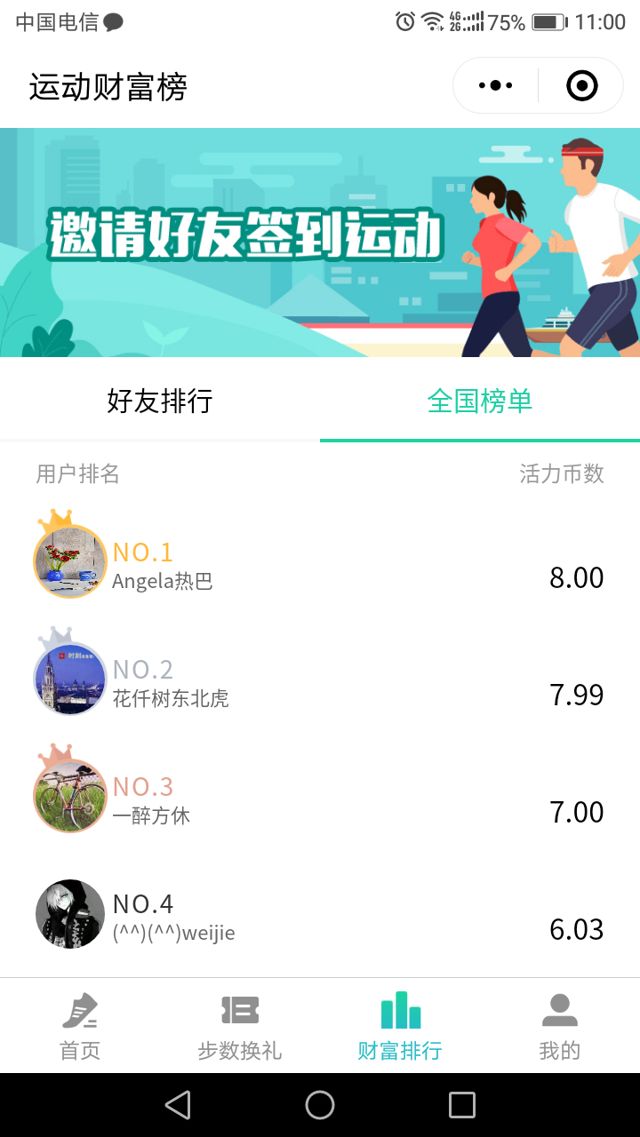Open the 步数换礼 tab
This screenshot has height=1137, width=640.
240,1025
